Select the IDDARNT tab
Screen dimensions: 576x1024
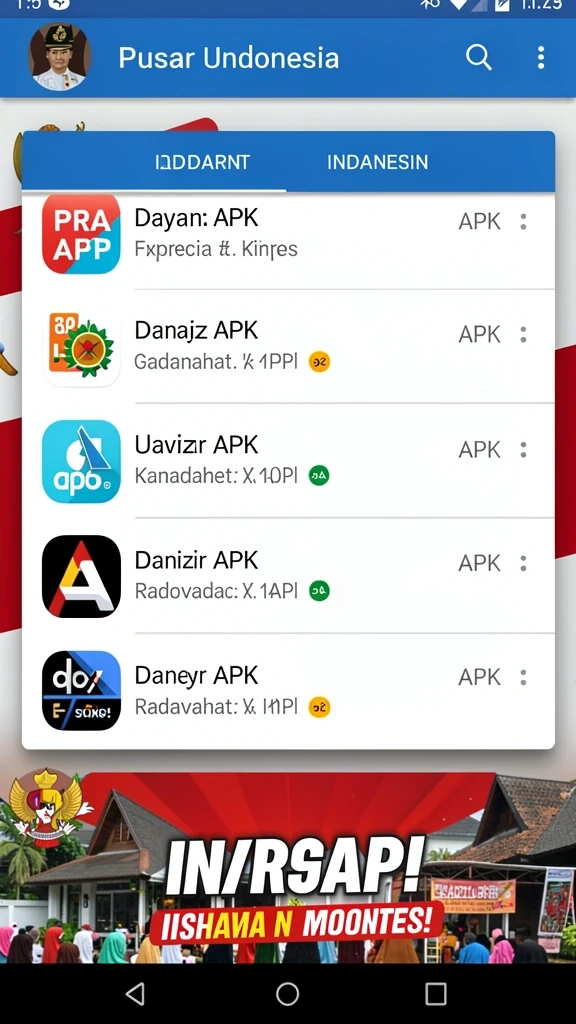click(203, 162)
